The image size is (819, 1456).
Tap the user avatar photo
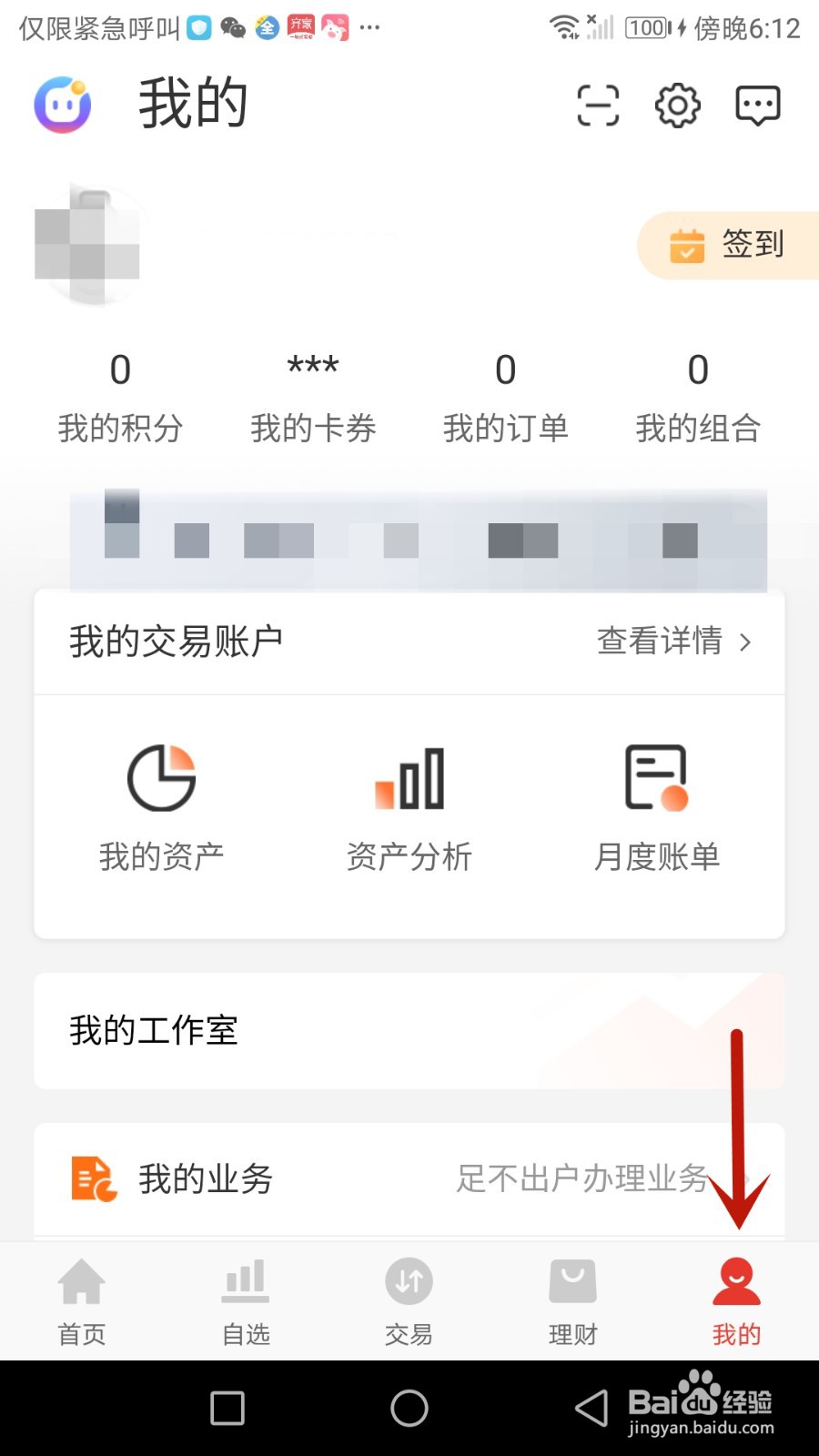click(x=88, y=244)
